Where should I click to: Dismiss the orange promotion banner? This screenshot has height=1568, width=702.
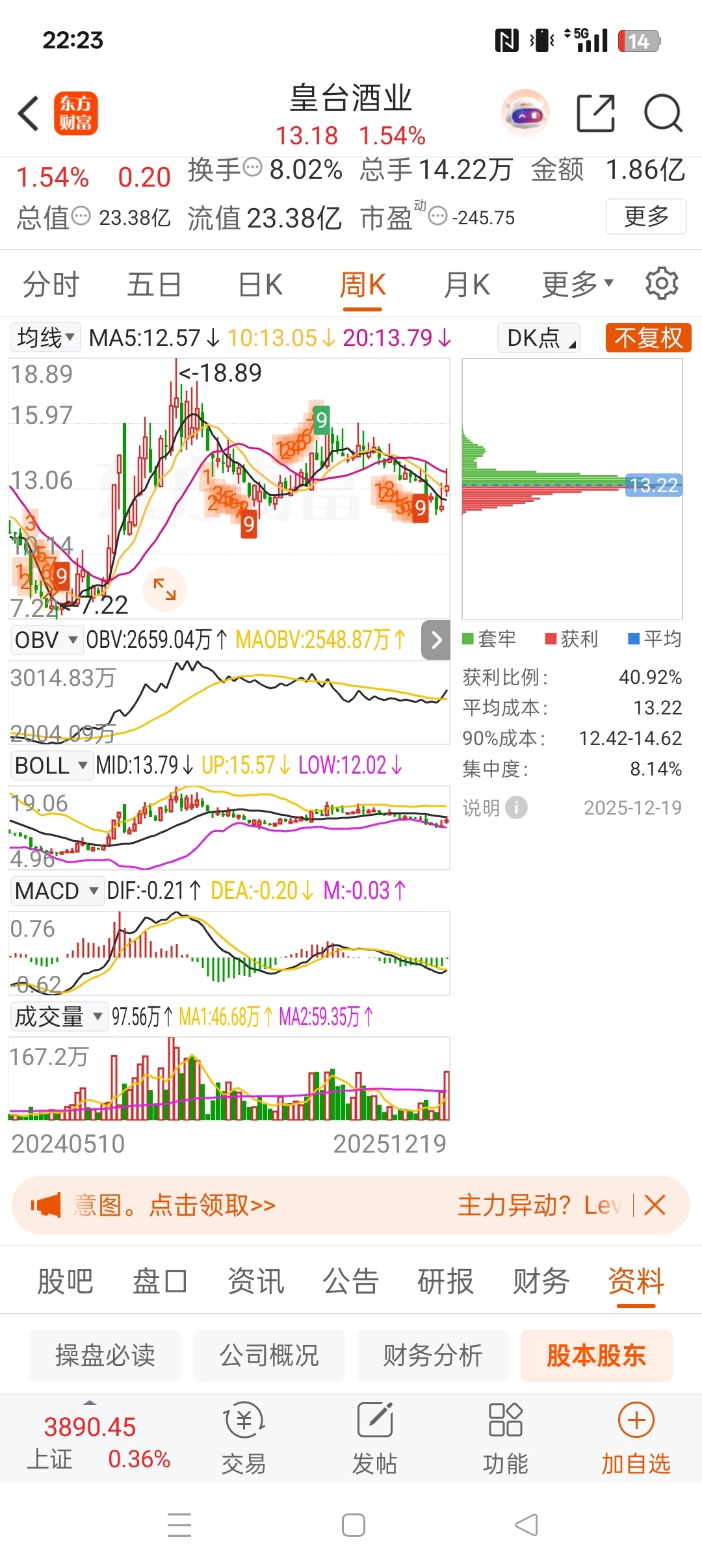pyautogui.click(x=655, y=1205)
